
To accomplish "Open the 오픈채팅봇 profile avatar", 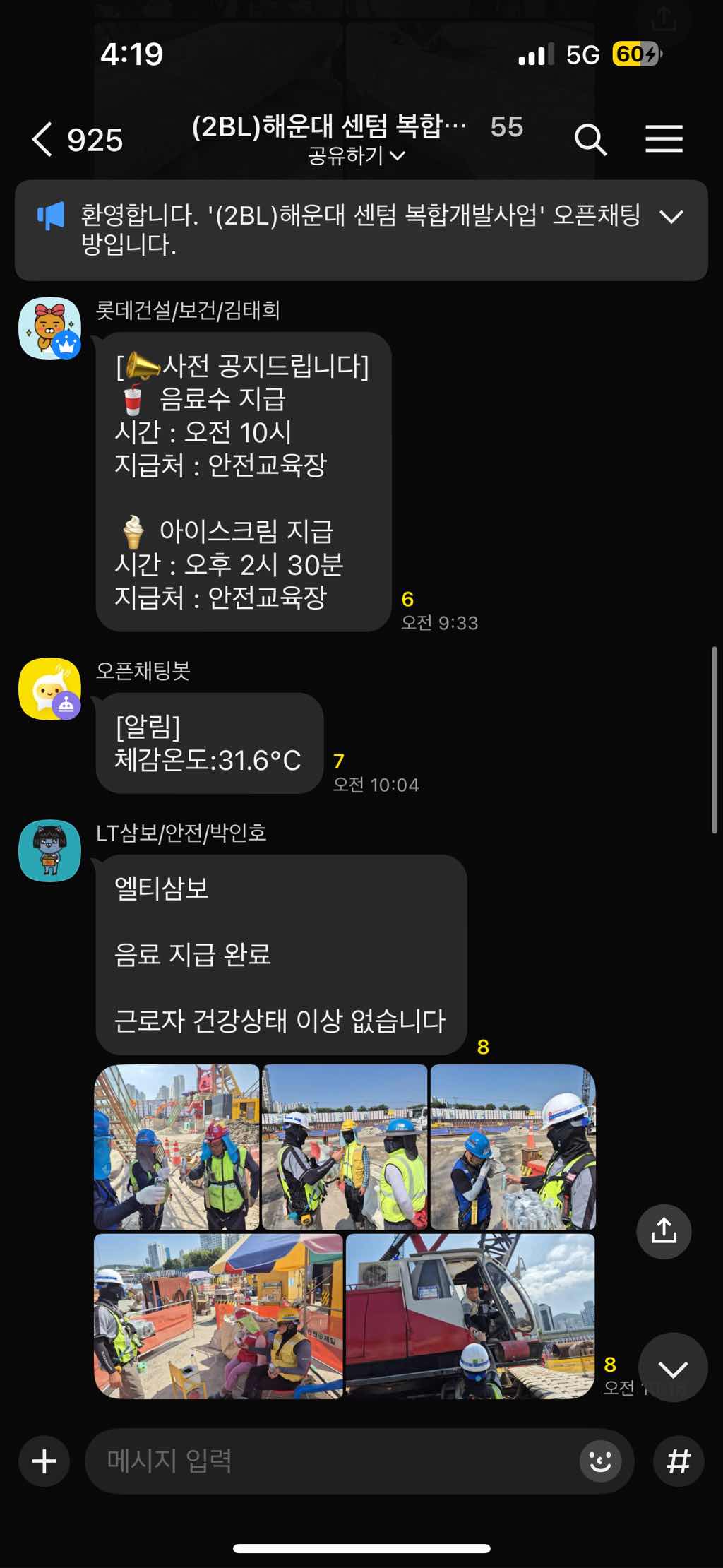I will 49,689.
